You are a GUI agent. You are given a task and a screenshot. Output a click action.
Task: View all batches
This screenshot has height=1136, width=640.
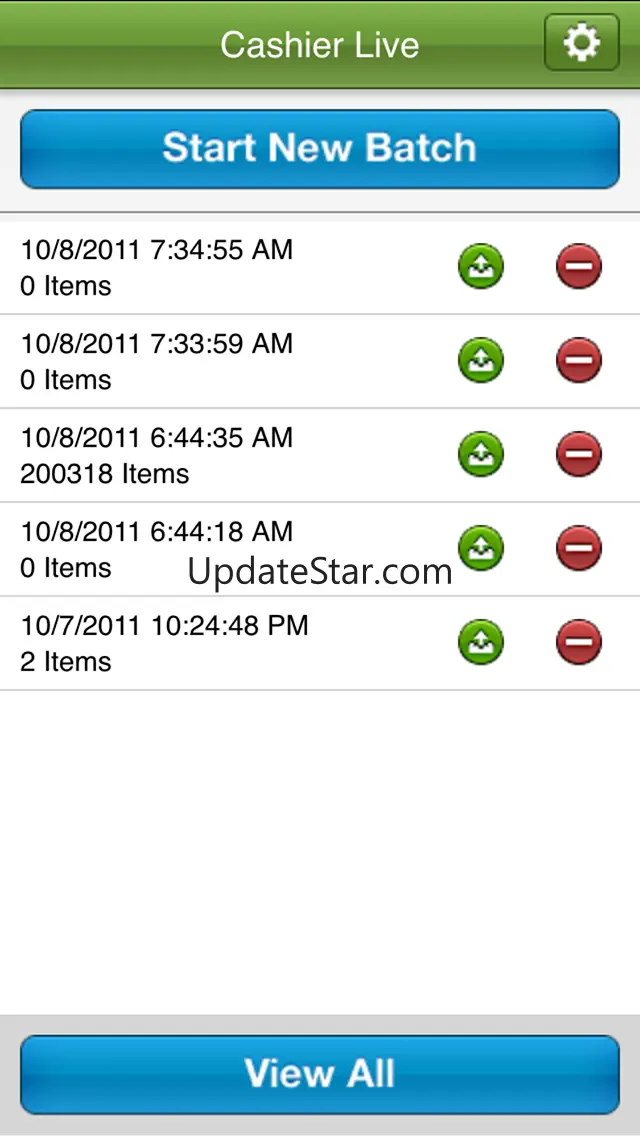pos(320,1074)
